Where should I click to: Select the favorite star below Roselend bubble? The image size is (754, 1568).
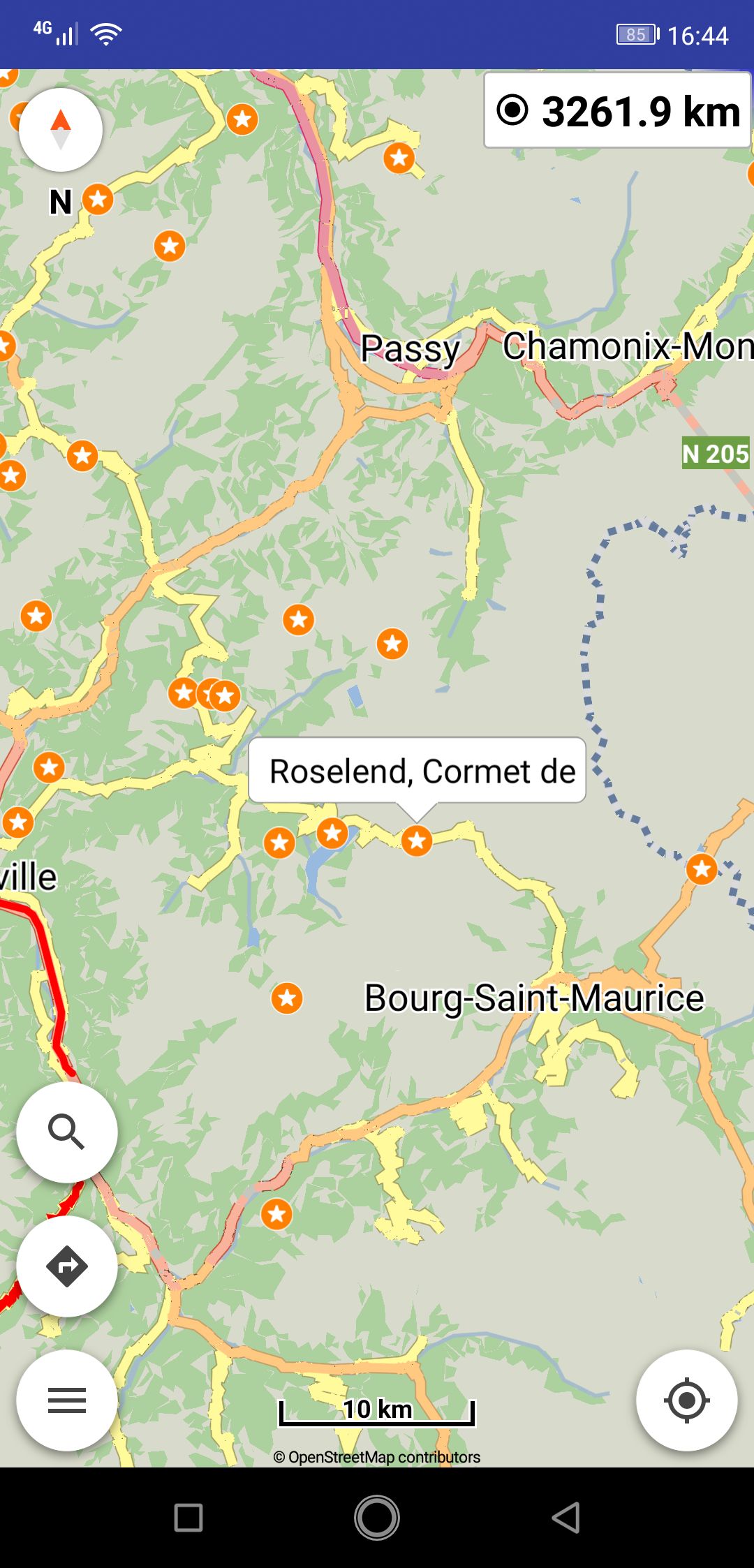417,841
